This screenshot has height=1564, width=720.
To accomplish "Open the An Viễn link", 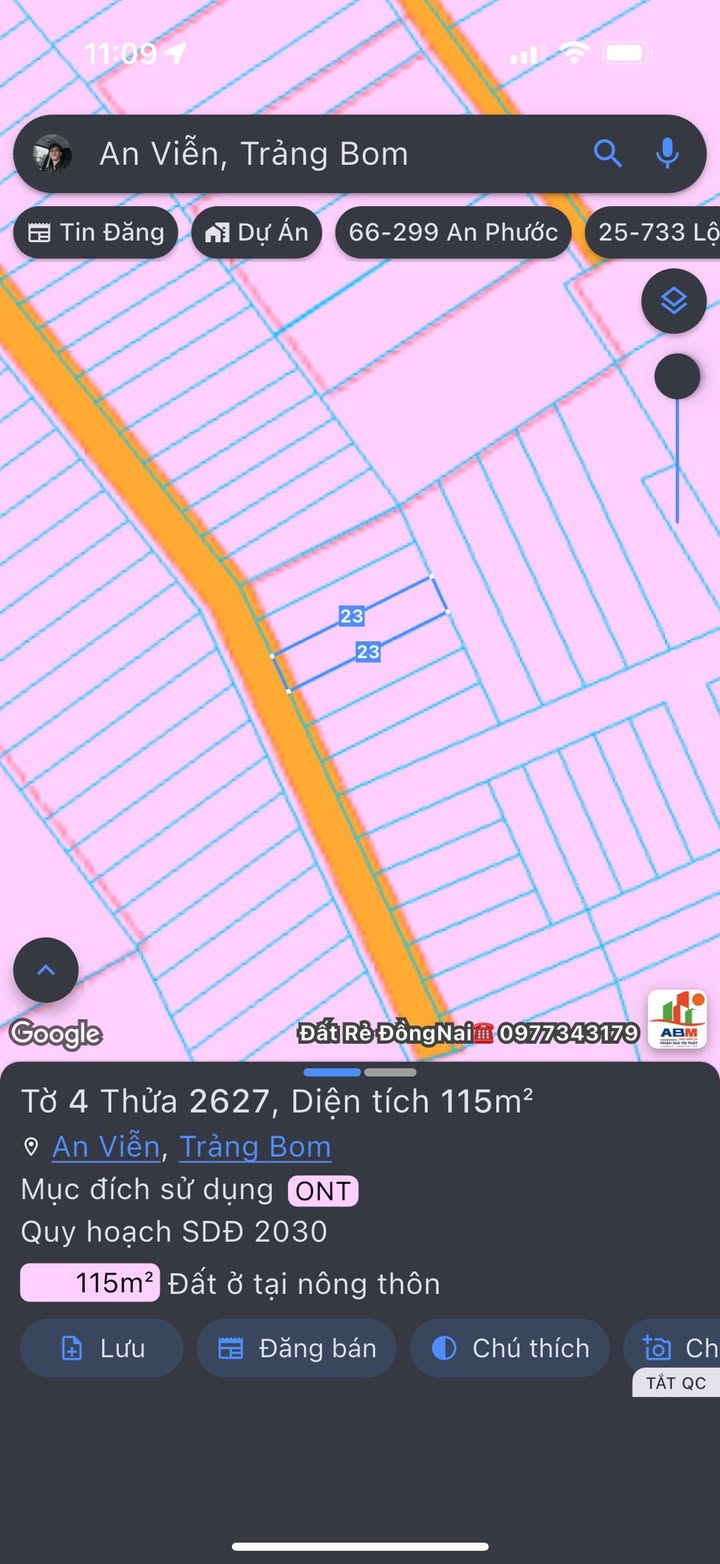I will click(x=105, y=1146).
